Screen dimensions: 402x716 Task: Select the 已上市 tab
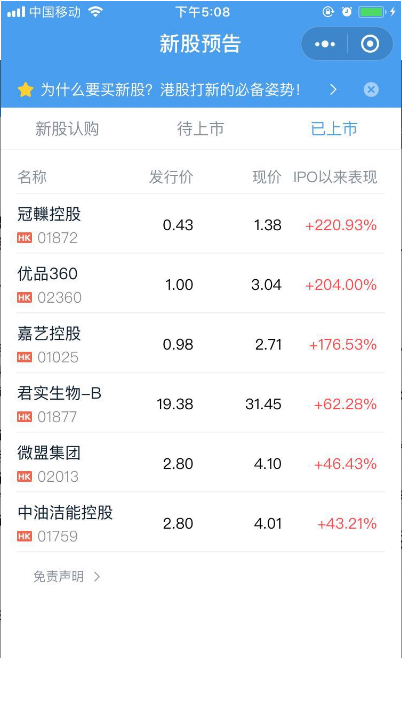[x=334, y=129]
